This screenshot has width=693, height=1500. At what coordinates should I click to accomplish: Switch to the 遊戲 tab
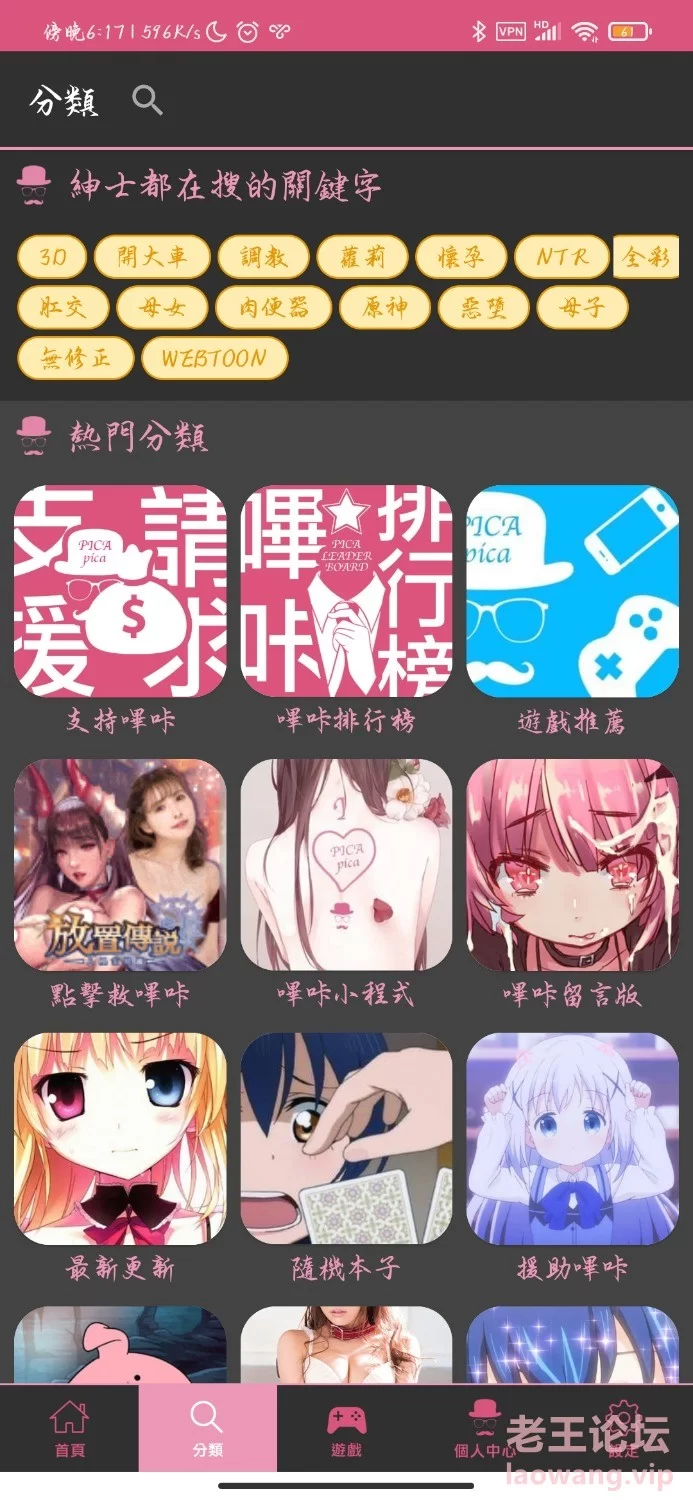coord(346,1429)
